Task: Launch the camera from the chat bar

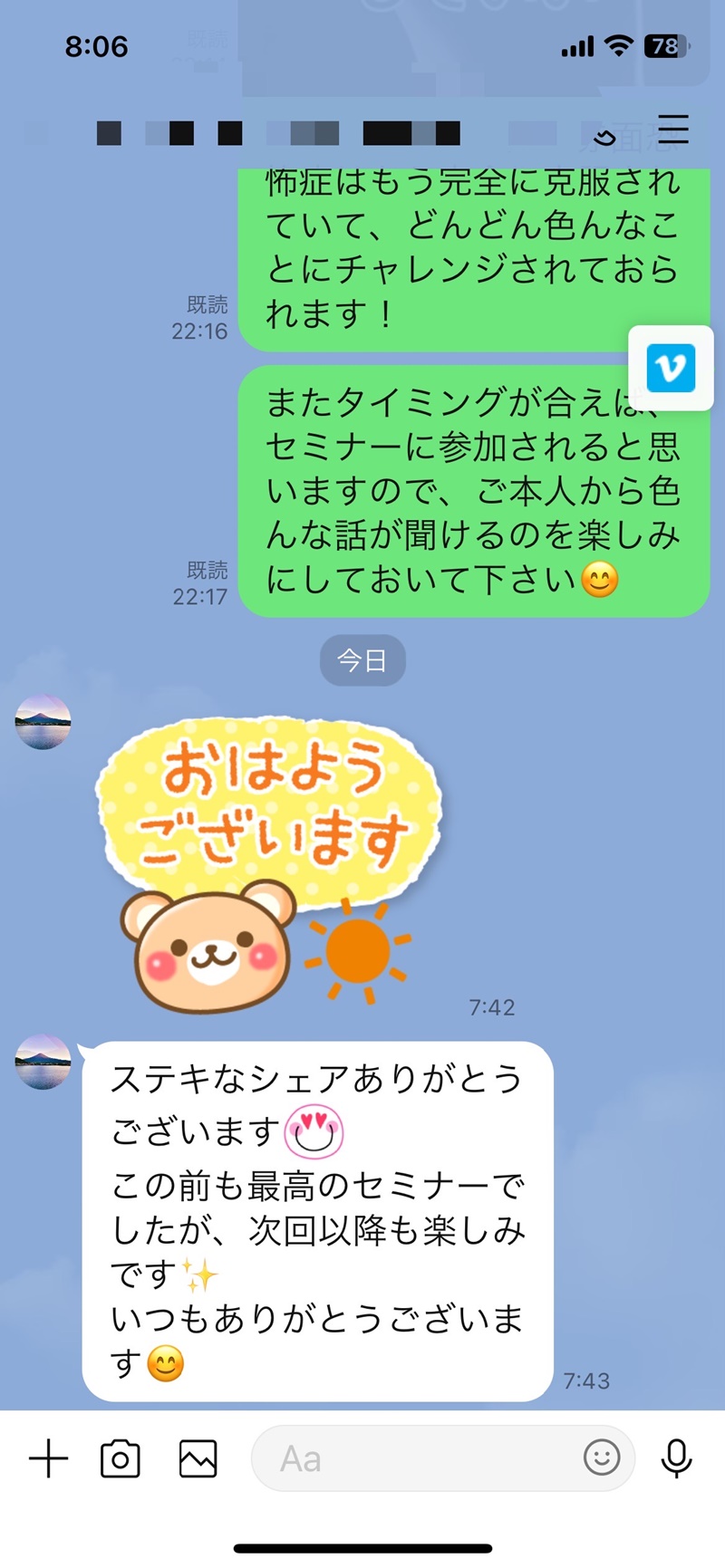Action: (x=121, y=1458)
